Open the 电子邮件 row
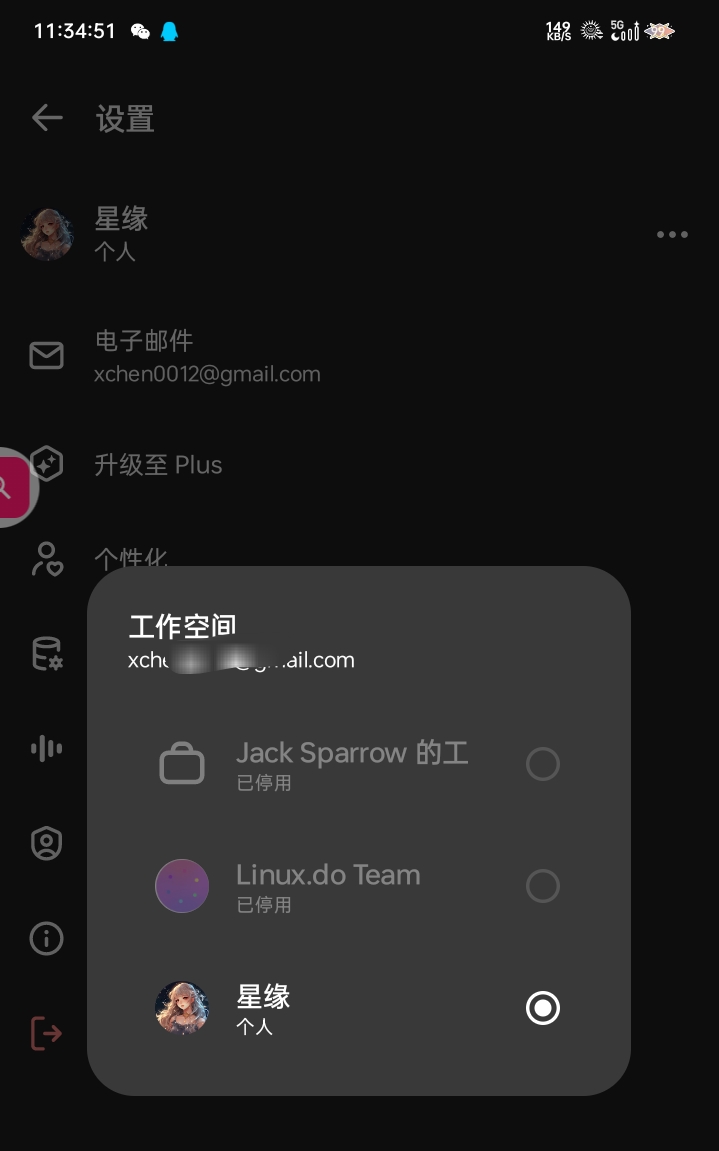719x1151 pixels. click(359, 356)
